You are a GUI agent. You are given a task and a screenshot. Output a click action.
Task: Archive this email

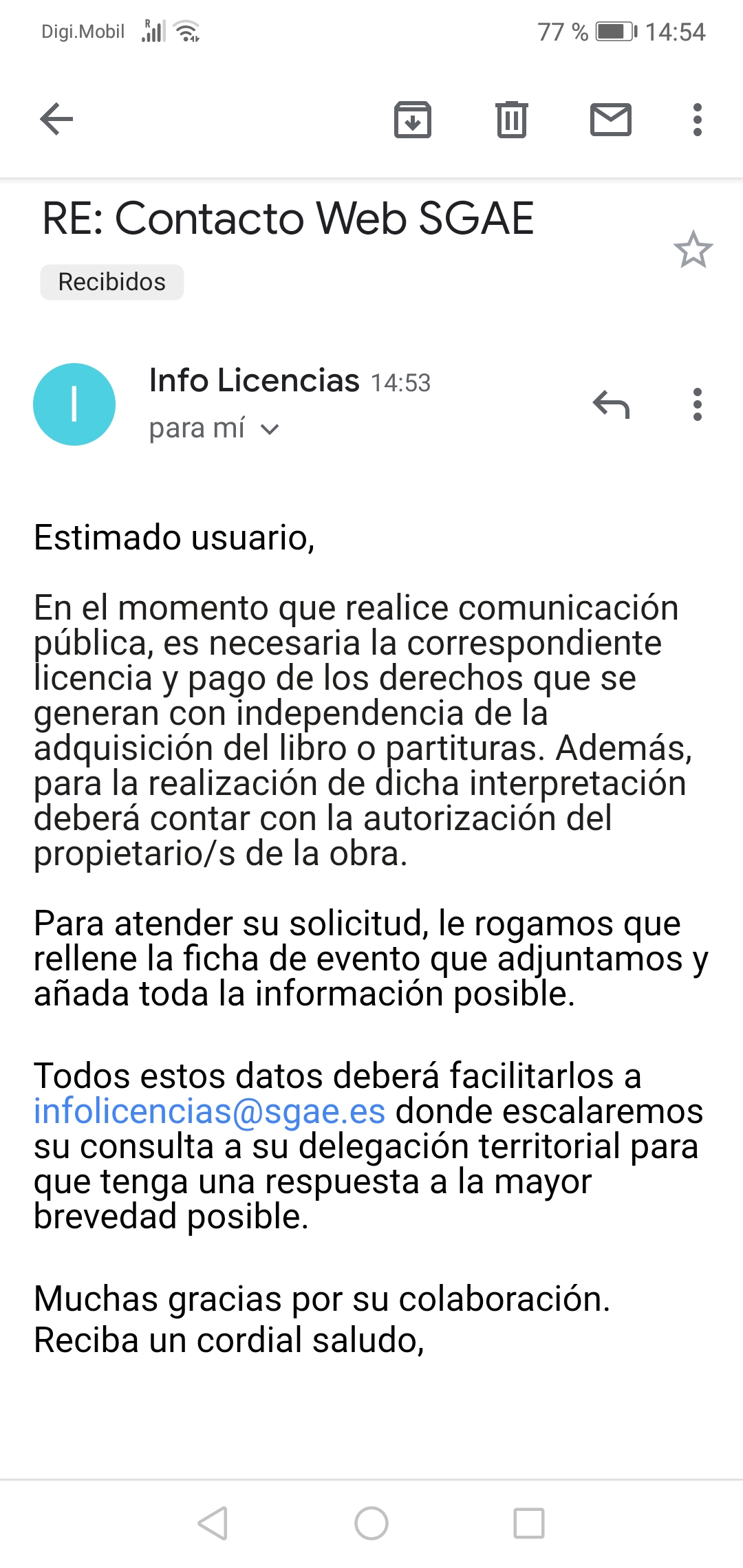pyautogui.click(x=412, y=120)
